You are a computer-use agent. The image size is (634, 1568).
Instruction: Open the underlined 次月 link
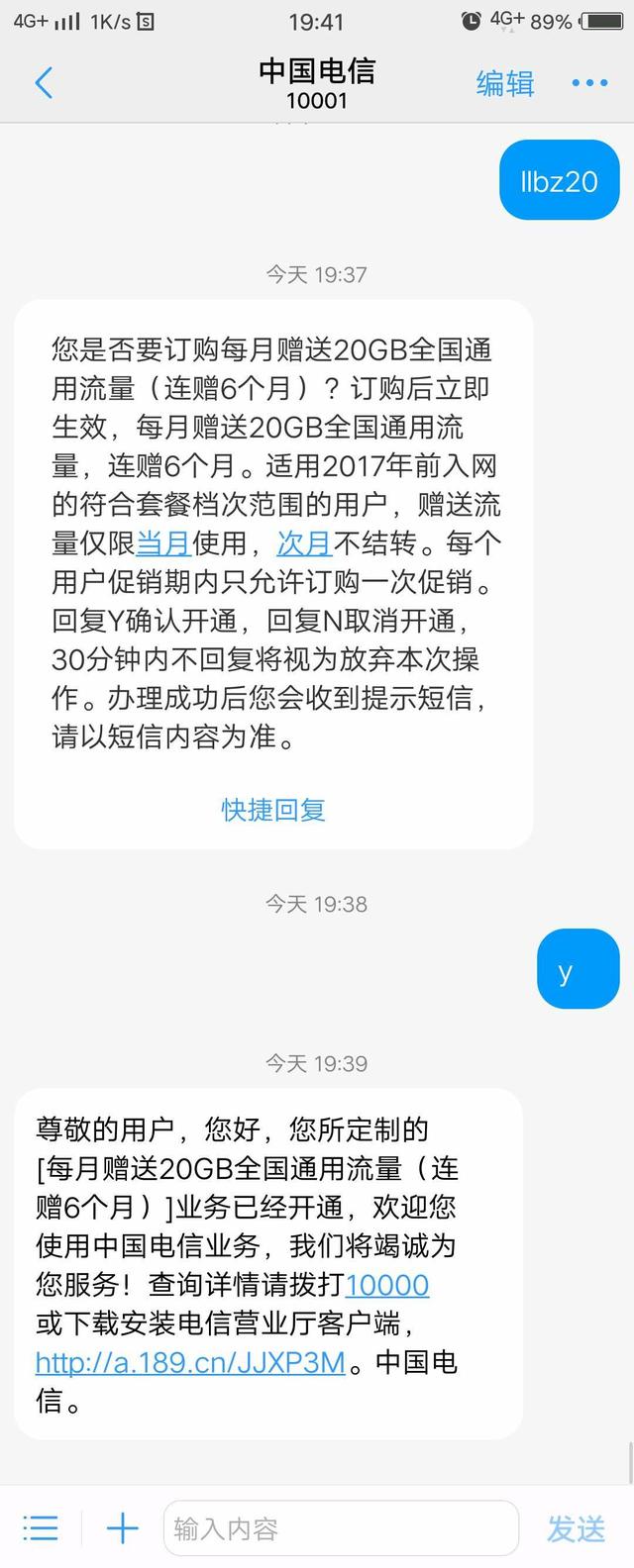(303, 543)
